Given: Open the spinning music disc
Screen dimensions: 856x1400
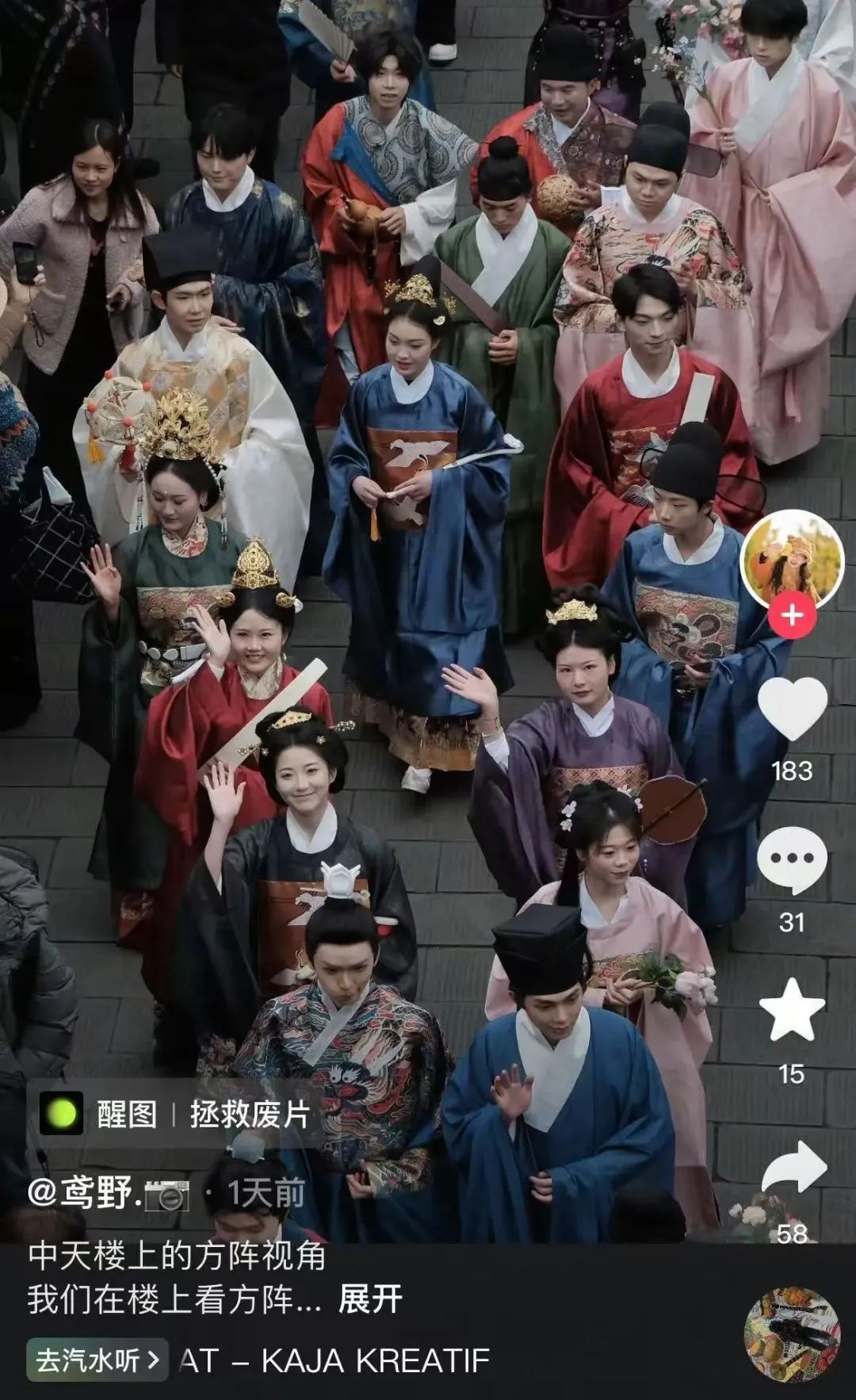Looking at the screenshot, I should click(x=791, y=1334).
